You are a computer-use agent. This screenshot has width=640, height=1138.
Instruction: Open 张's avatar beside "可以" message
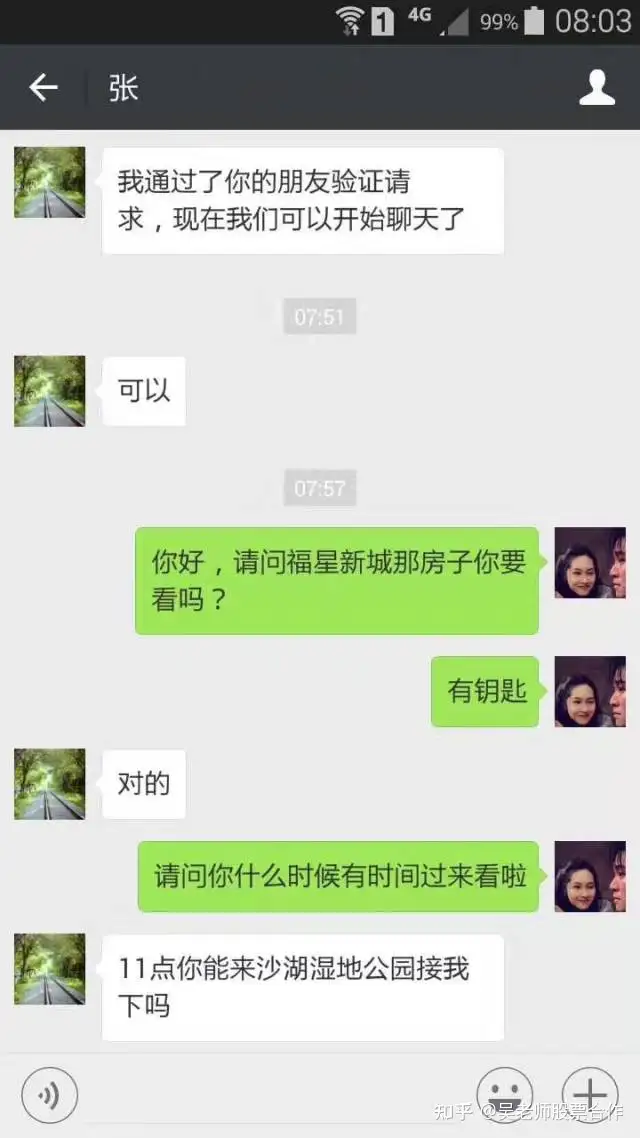pyautogui.click(x=50, y=391)
